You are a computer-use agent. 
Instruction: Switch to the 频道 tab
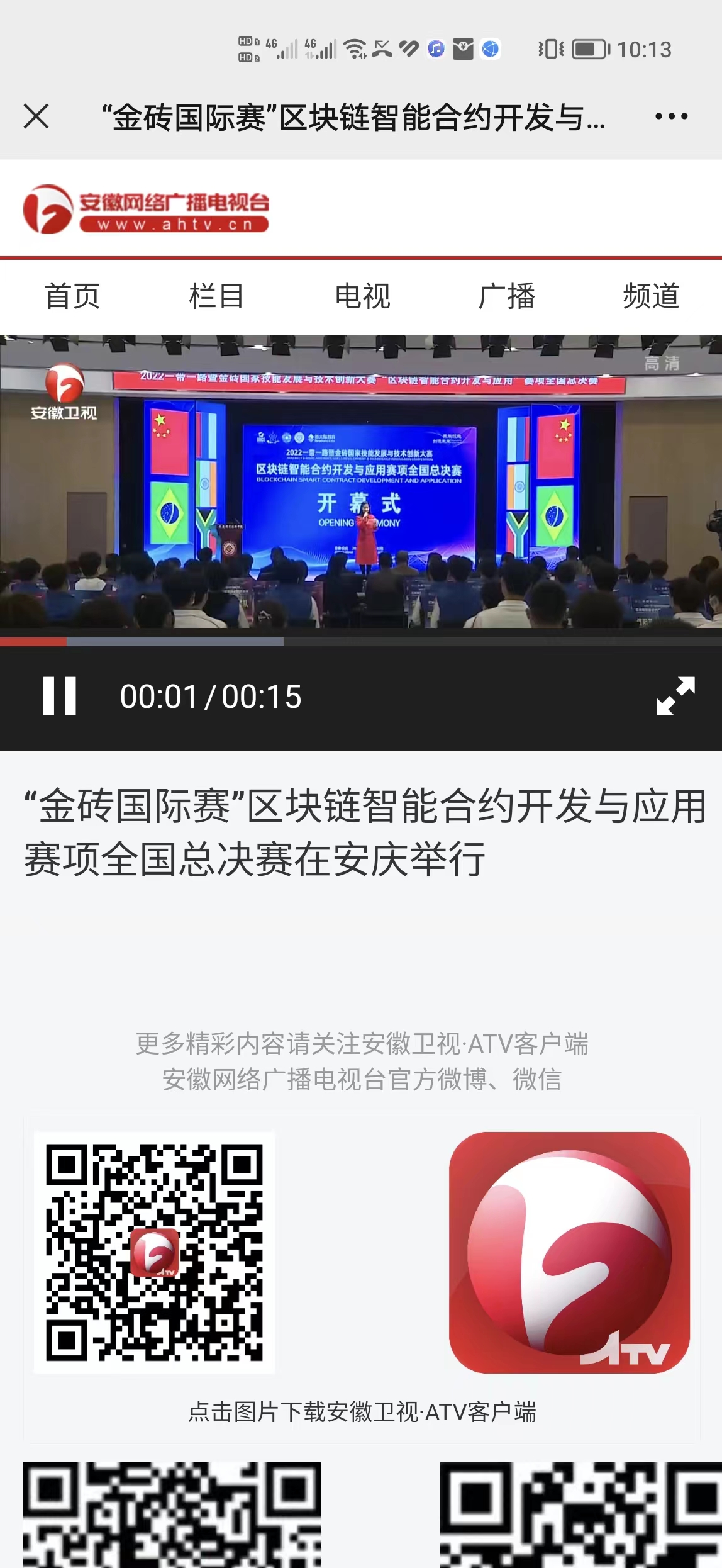coord(651,296)
